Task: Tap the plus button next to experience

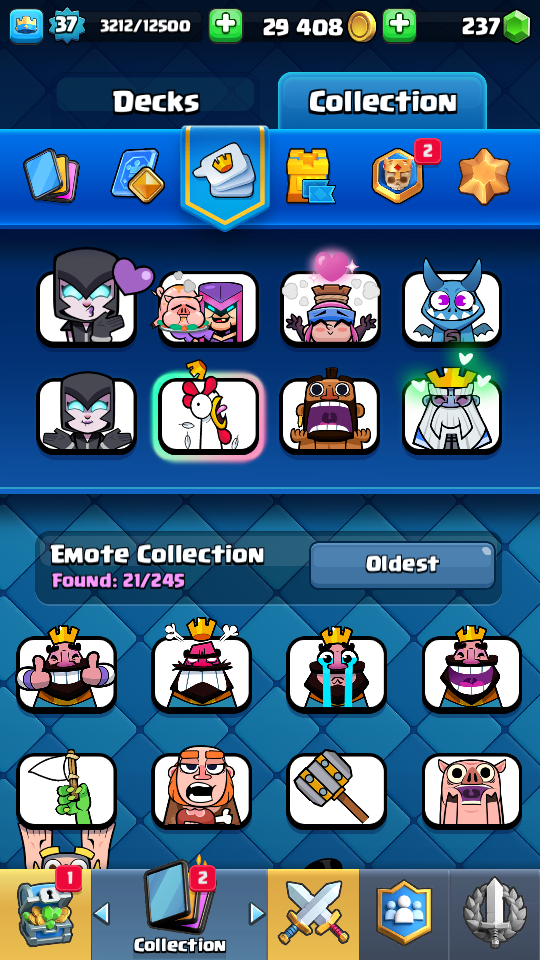Action: pyautogui.click(x=225, y=25)
